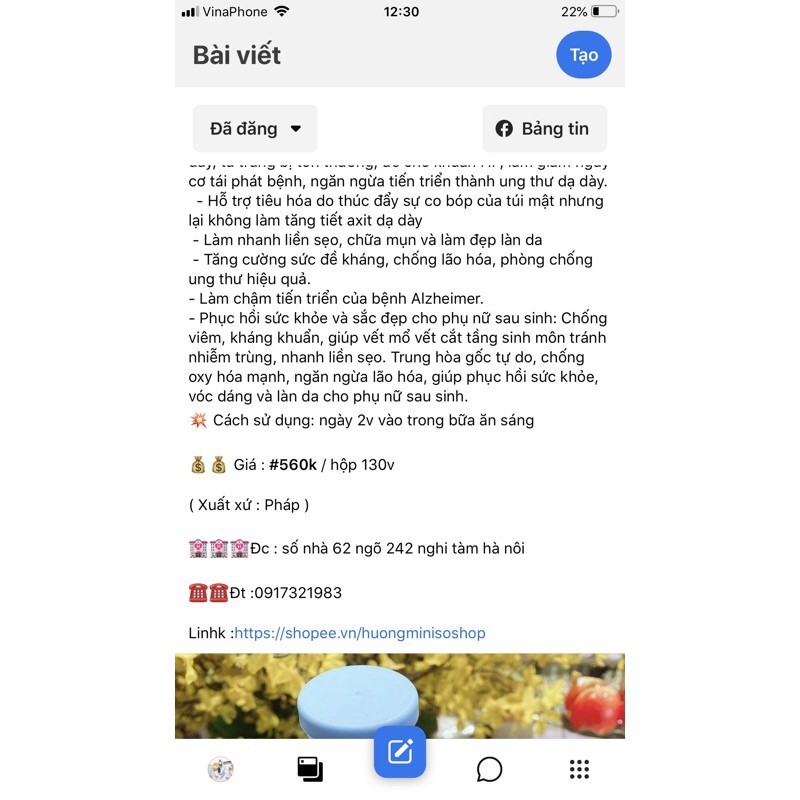Open the Đã đăng dropdown

[x=255, y=128]
